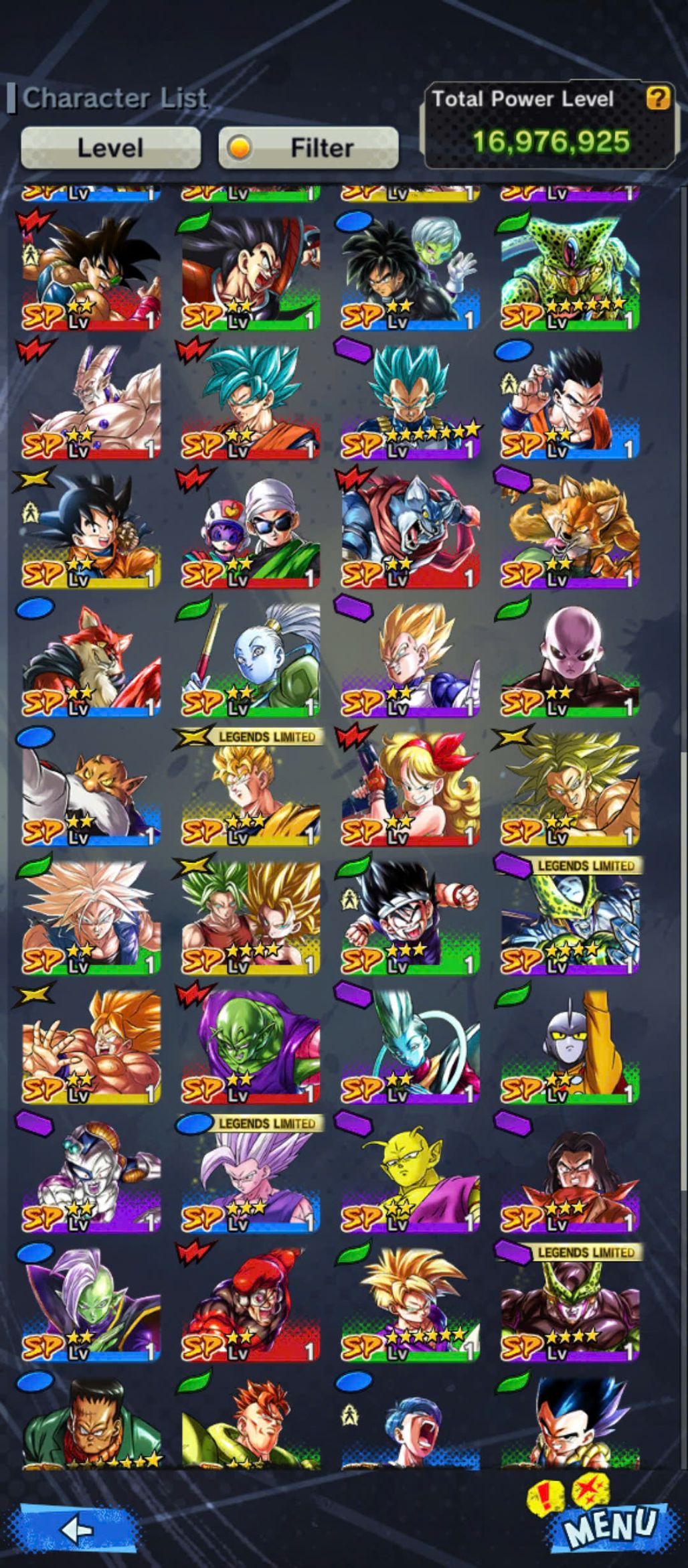Select Kale and Caulifla character card
The height and width of the screenshot is (1568, 688).
point(251,918)
